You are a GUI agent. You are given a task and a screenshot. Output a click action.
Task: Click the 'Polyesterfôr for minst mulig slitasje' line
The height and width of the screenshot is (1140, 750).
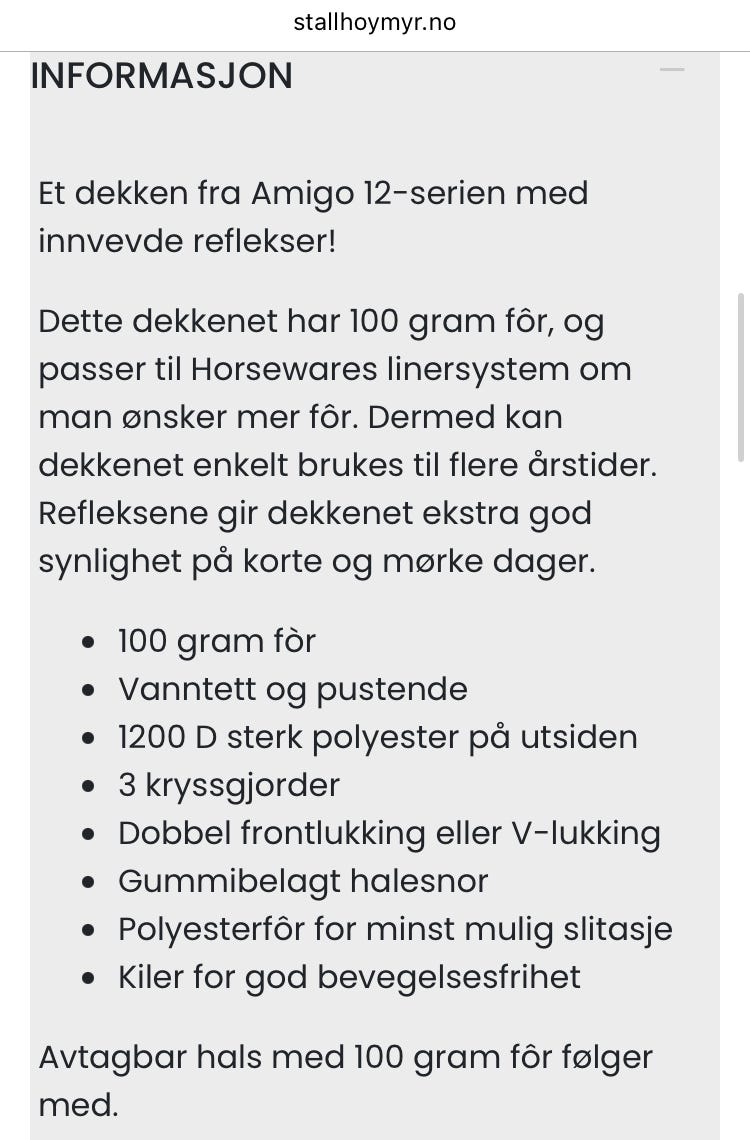(x=396, y=929)
